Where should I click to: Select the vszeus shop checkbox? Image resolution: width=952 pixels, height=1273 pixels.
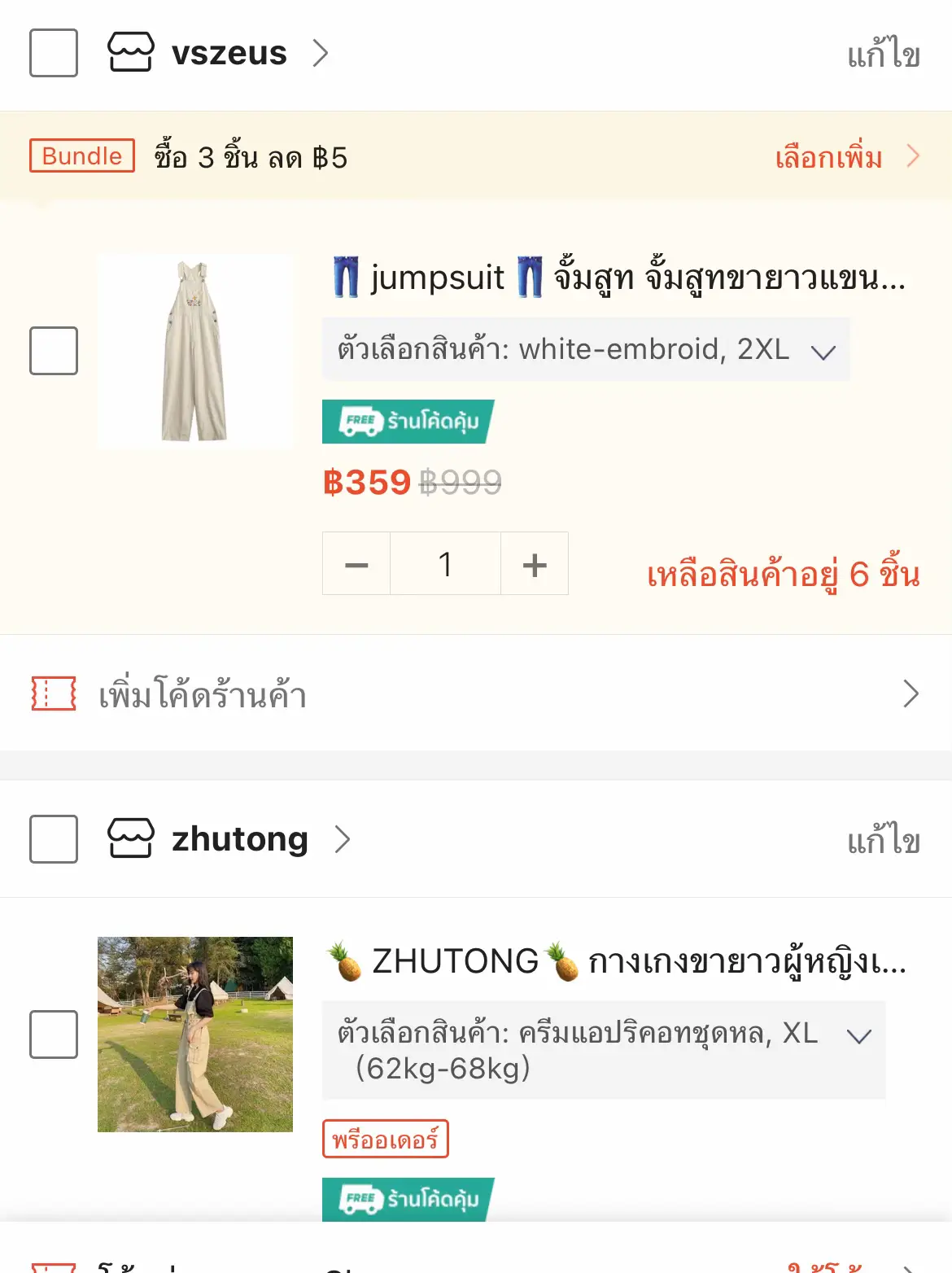(x=53, y=52)
